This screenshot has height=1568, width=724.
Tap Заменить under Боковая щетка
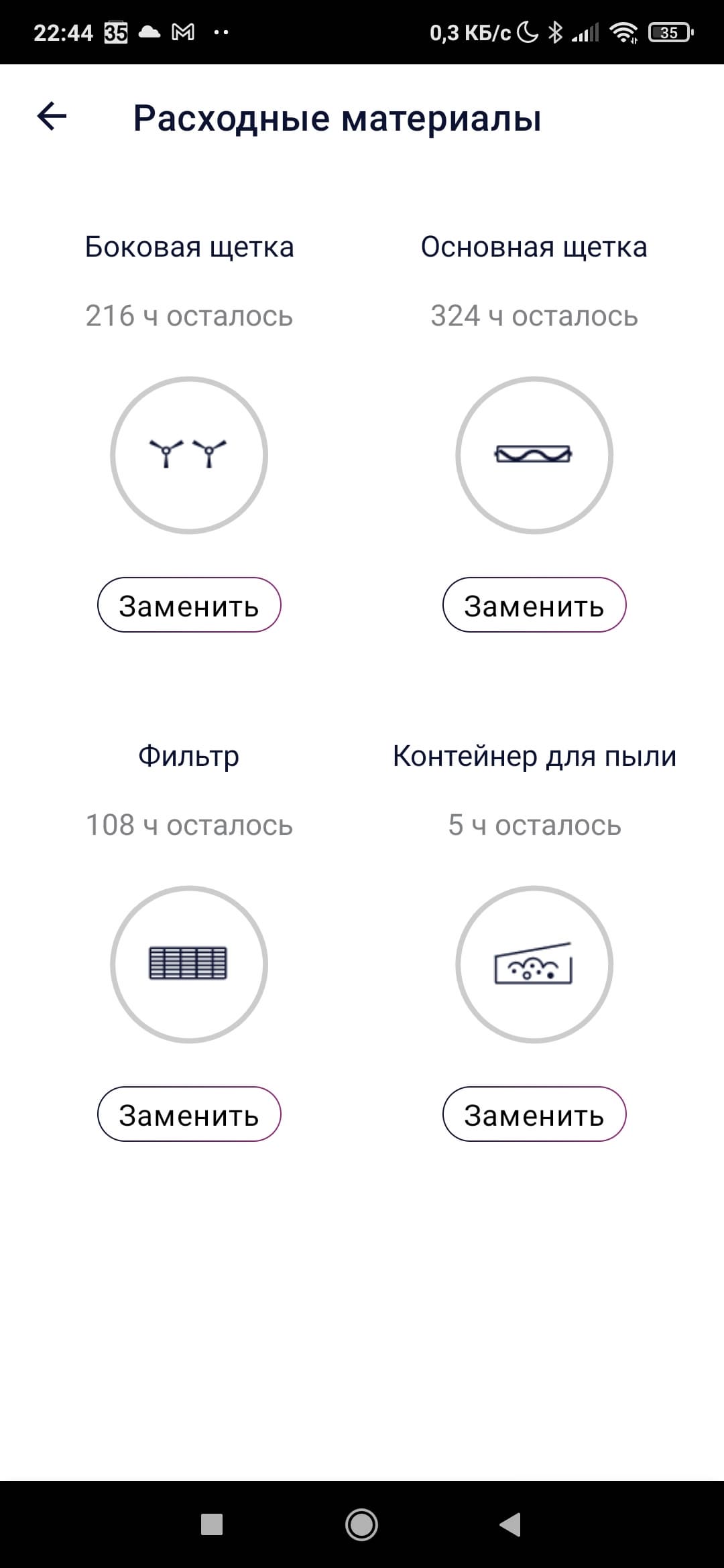tap(189, 605)
